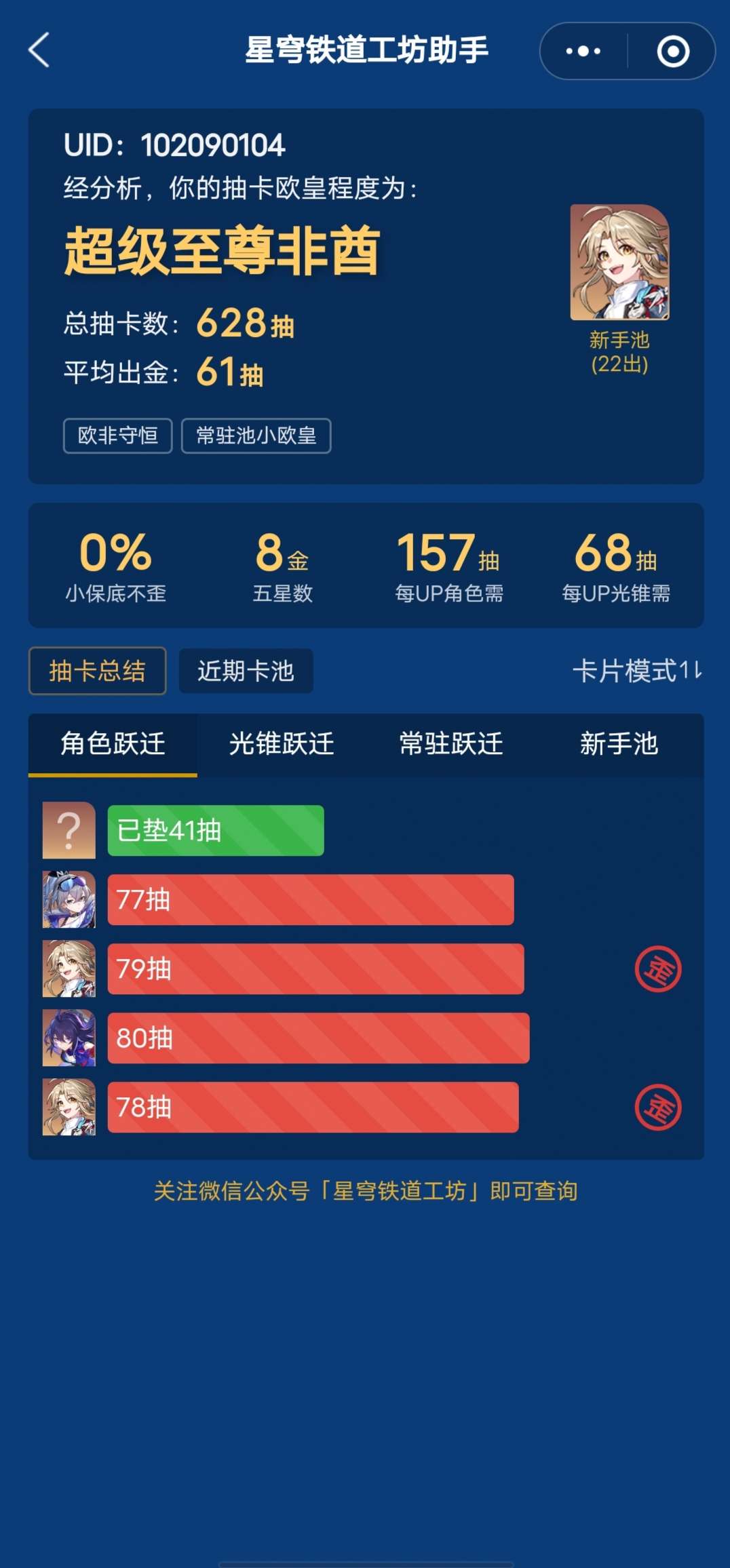Show the 新手池 tab
The height and width of the screenshot is (1568, 730).
619,744
